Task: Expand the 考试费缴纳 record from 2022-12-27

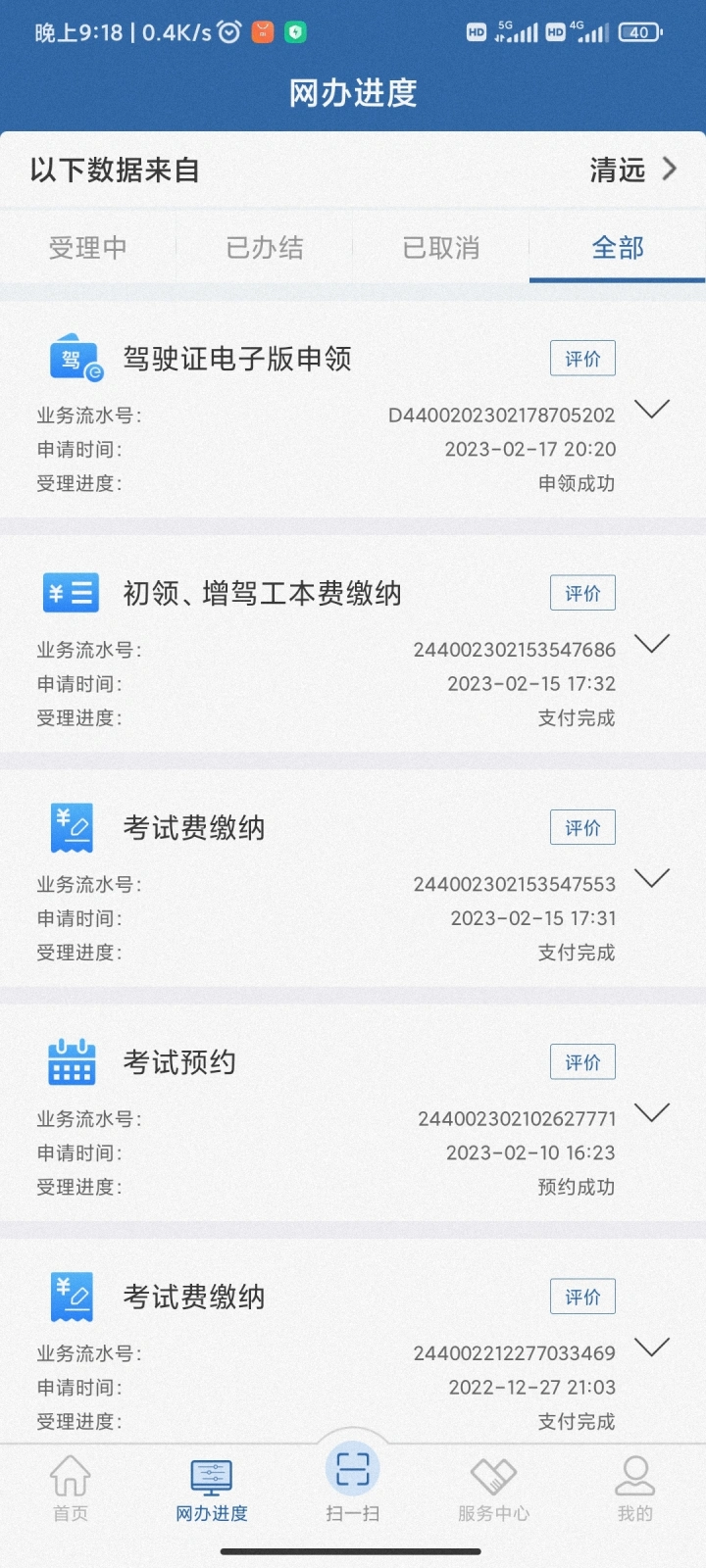Action: click(x=652, y=1347)
